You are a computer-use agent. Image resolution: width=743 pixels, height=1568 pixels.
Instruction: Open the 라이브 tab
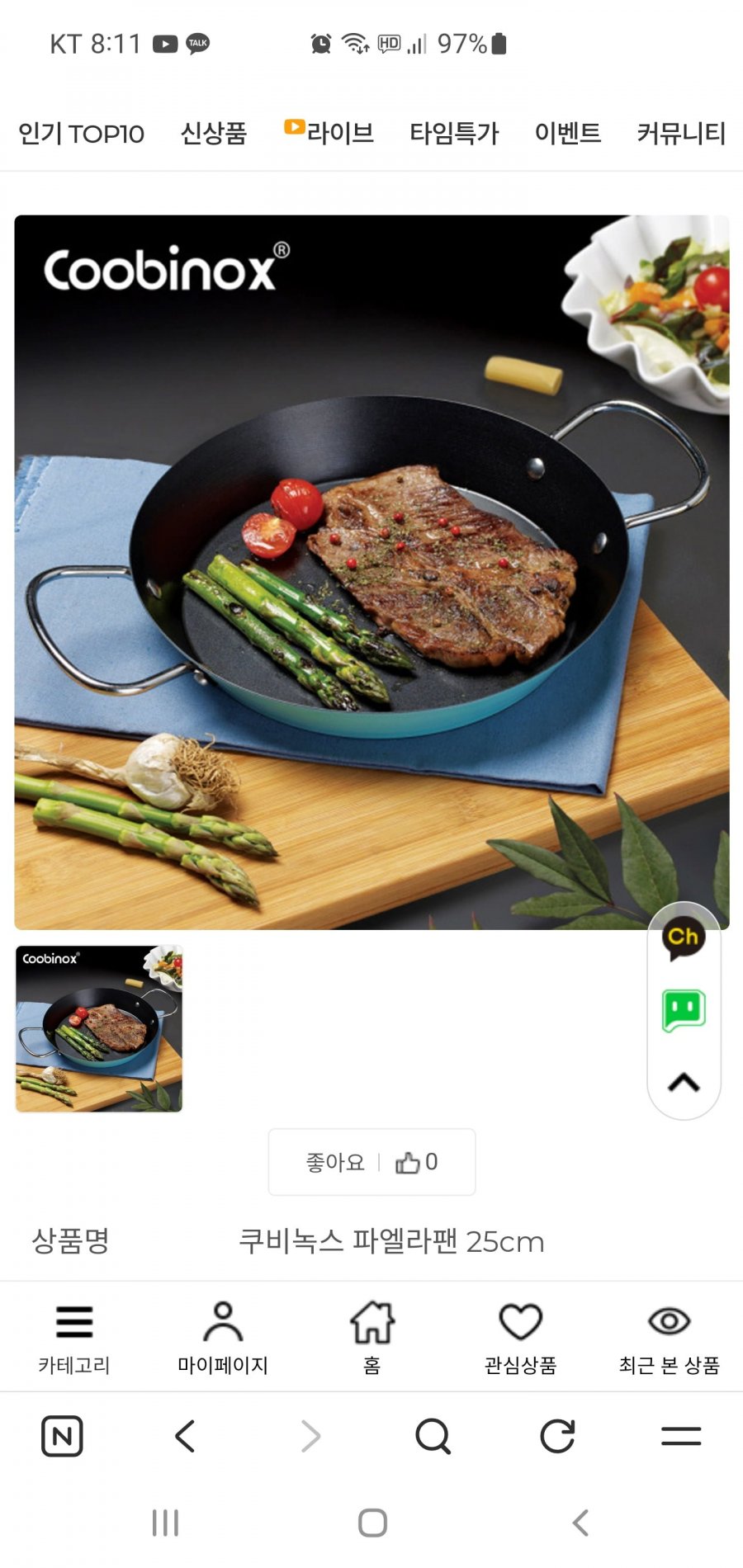point(329,132)
